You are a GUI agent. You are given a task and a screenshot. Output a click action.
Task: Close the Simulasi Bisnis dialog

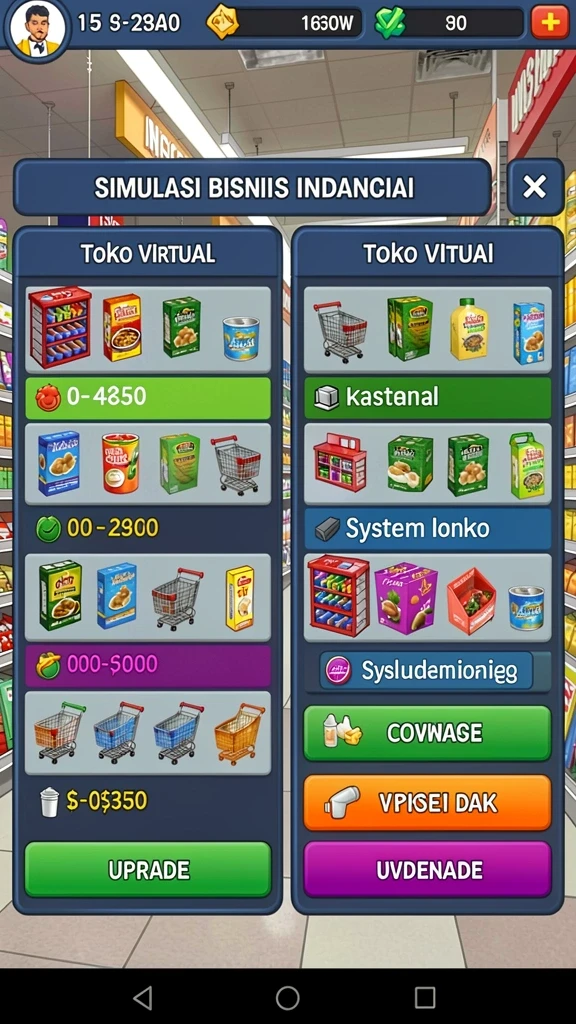(535, 187)
